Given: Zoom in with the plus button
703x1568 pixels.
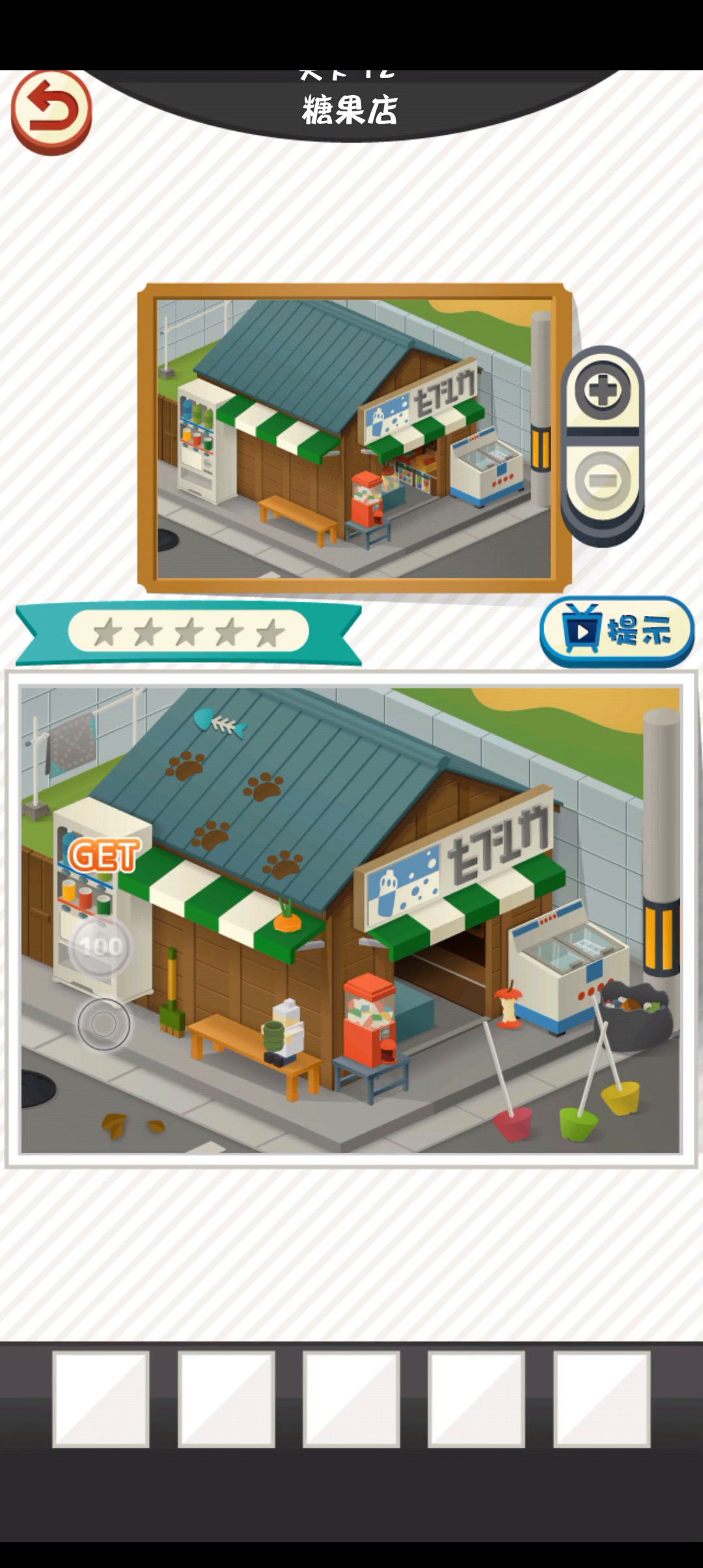Looking at the screenshot, I should 602,391.
